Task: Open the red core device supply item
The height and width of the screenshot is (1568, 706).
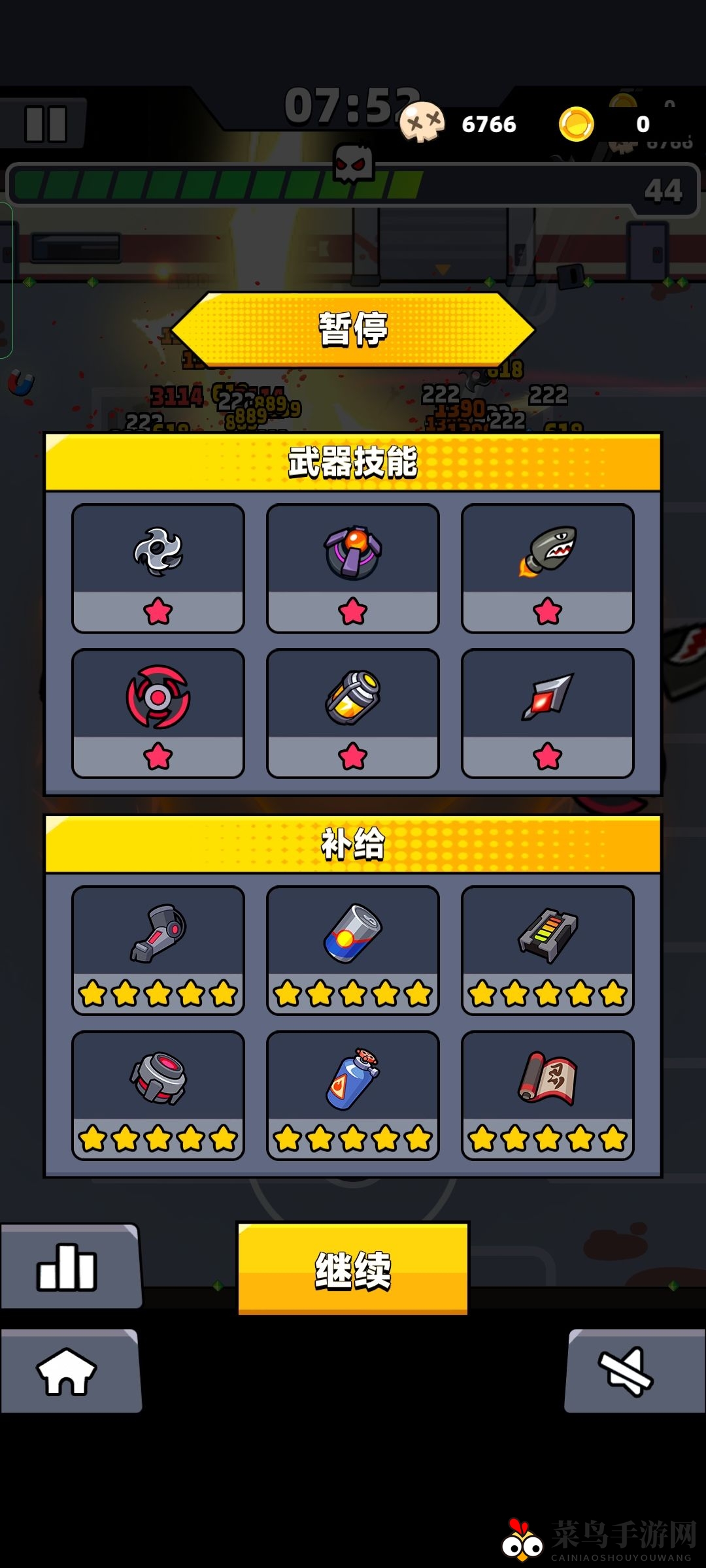Action: [x=158, y=1095]
